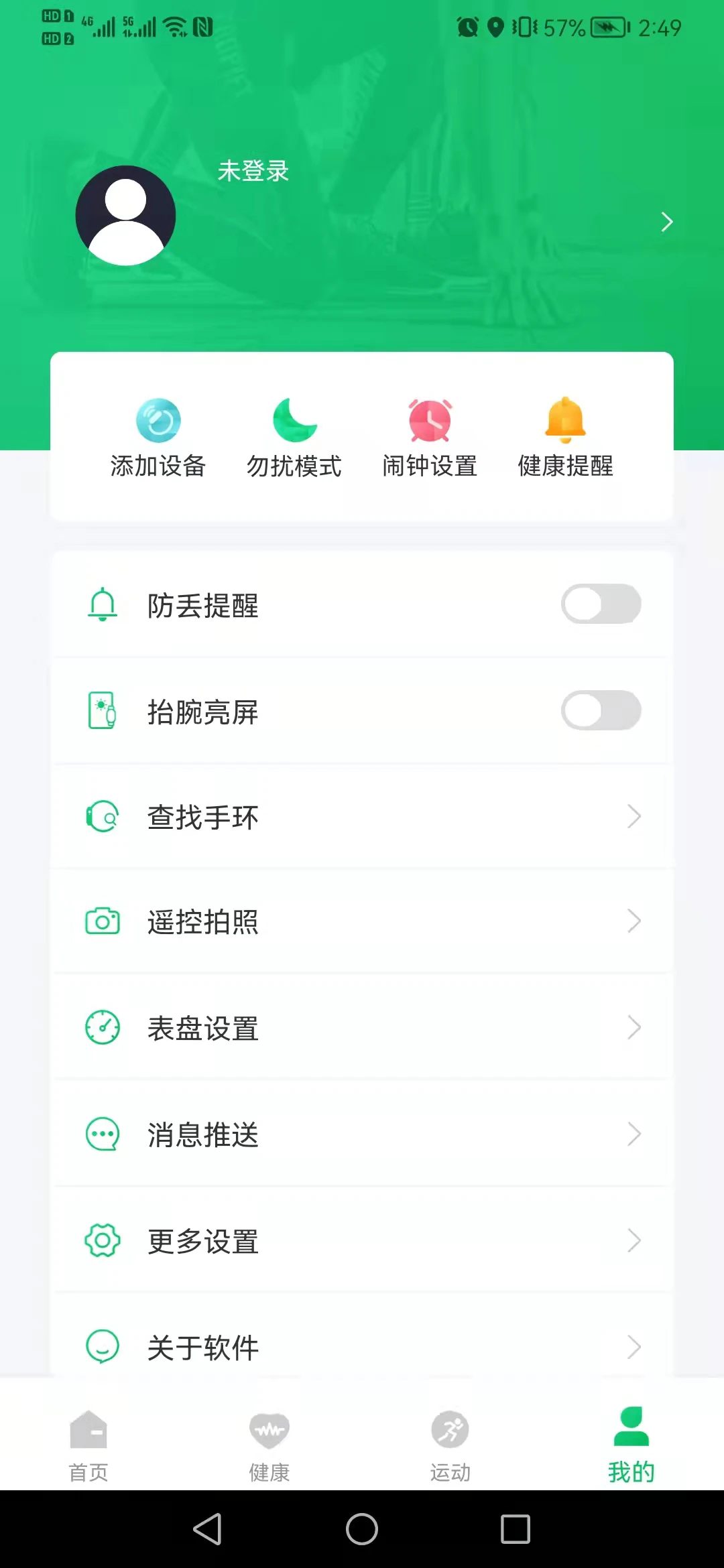Enable the 防丢提醒 anti-loss reminder switch
Image resolution: width=724 pixels, height=1568 pixels.
click(601, 604)
